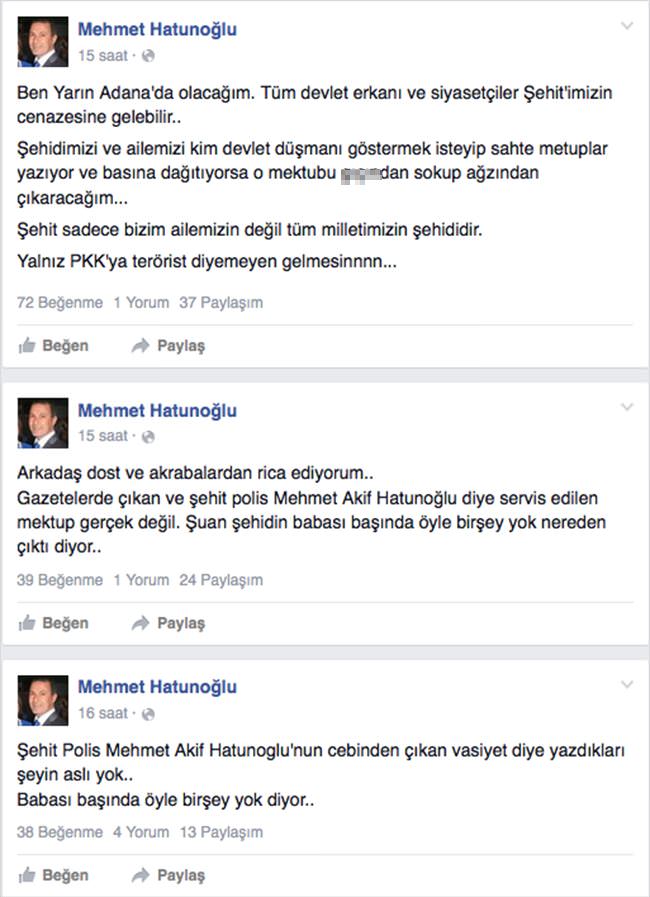View the 24 Paylaşım shares
Image resolution: width=650 pixels, height=897 pixels.
(220, 579)
